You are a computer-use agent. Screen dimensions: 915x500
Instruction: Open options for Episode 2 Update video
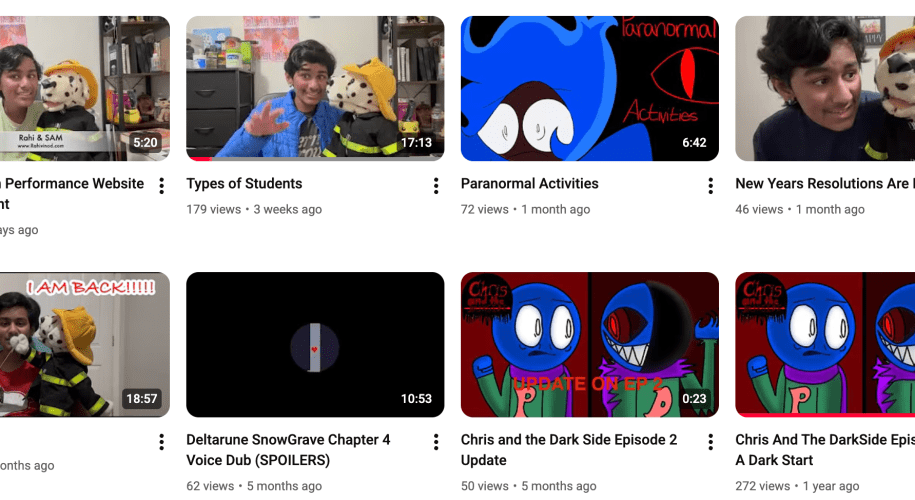coord(710,442)
